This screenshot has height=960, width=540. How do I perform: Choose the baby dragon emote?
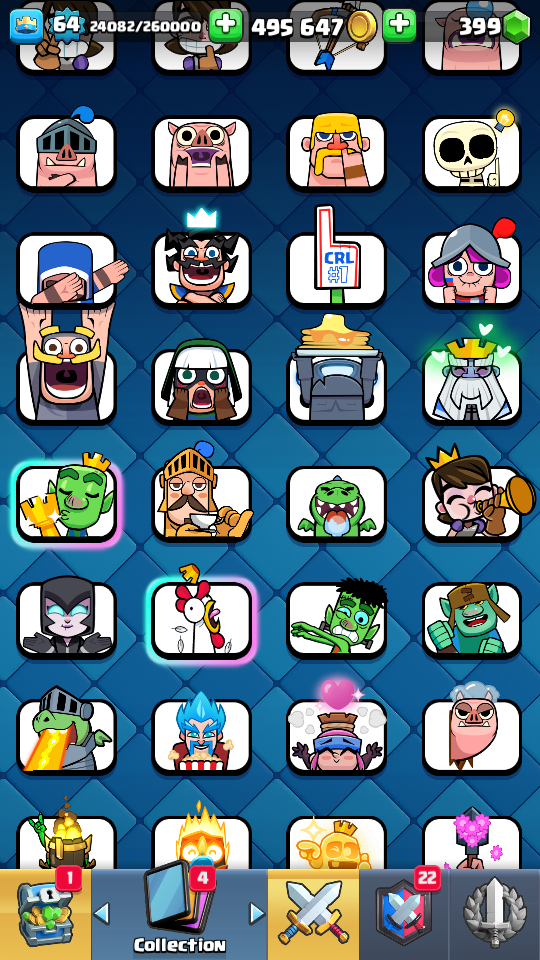337,503
